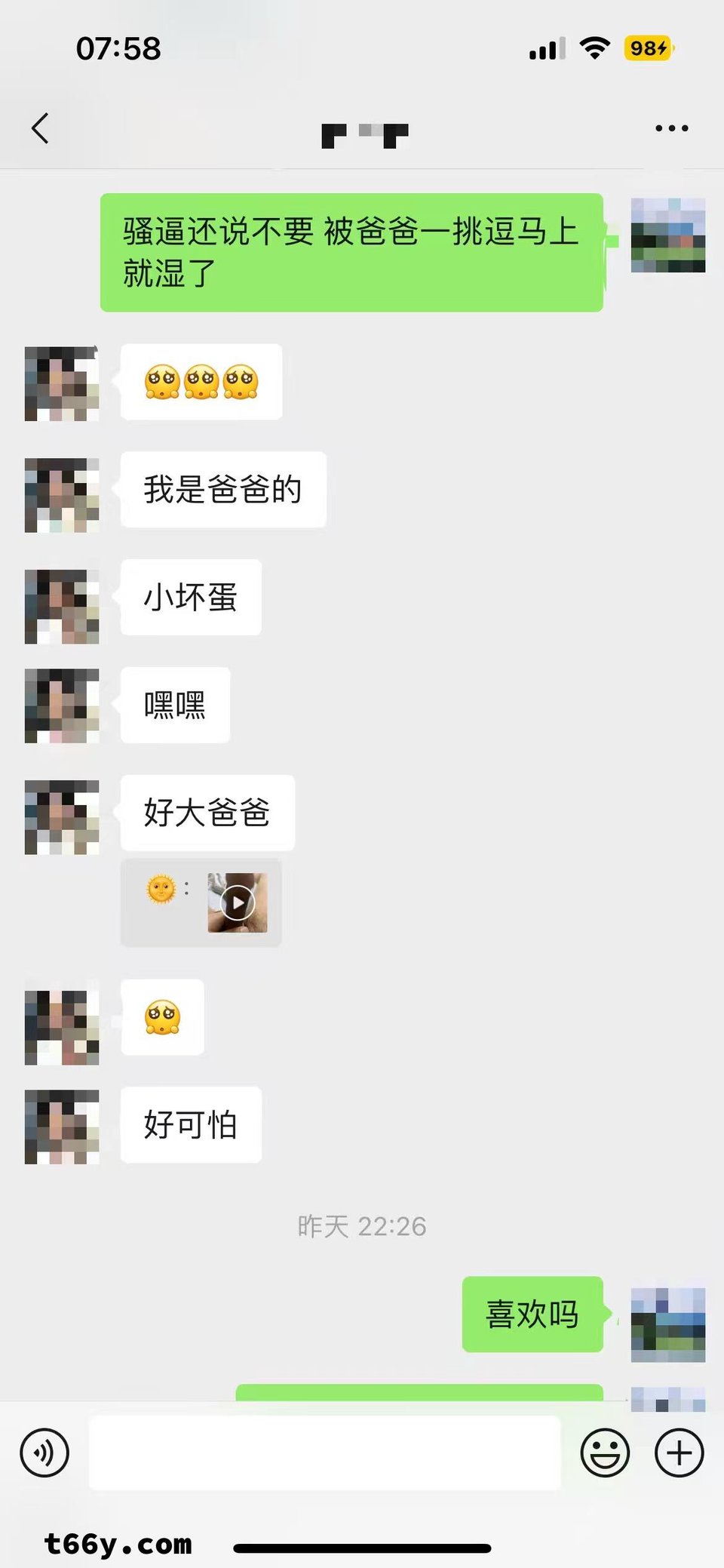Go back to the chat list
This screenshot has height=1568, width=724.
pyautogui.click(x=41, y=128)
